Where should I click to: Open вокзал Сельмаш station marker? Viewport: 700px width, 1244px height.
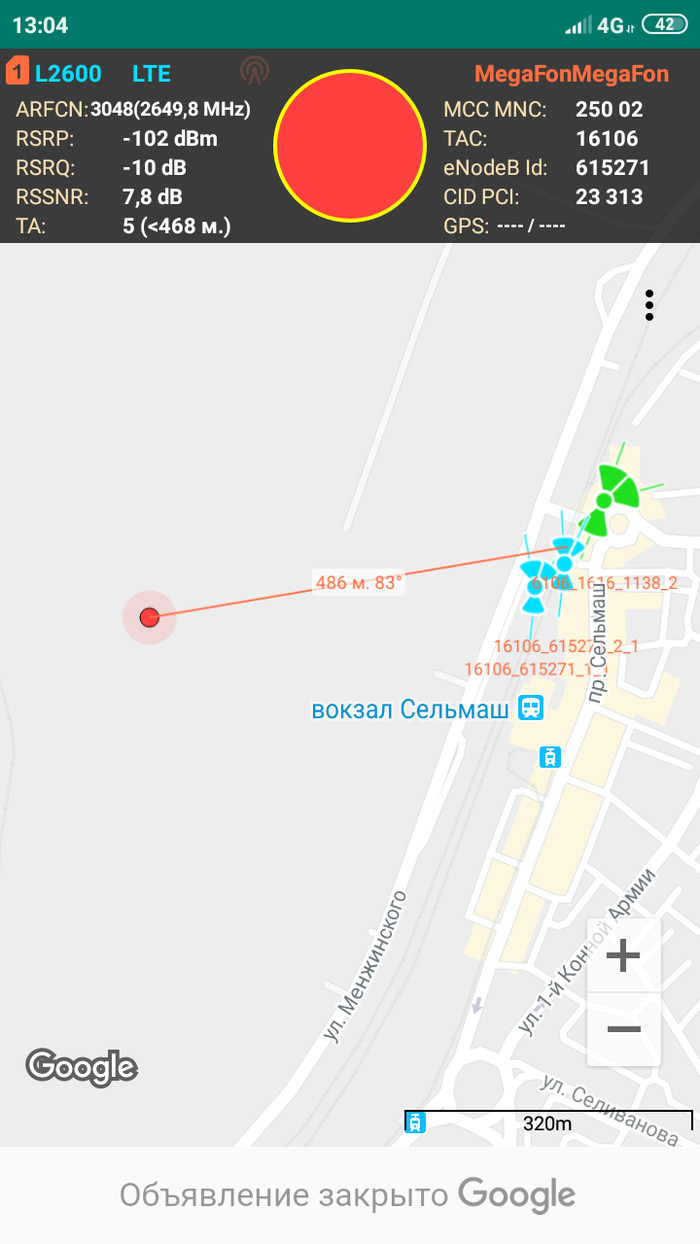[x=530, y=709]
